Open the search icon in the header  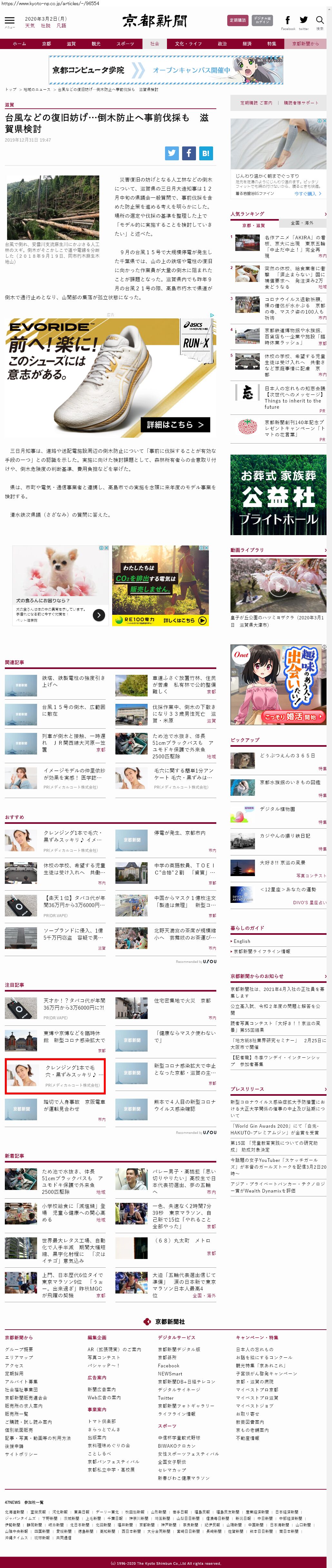(x=319, y=21)
